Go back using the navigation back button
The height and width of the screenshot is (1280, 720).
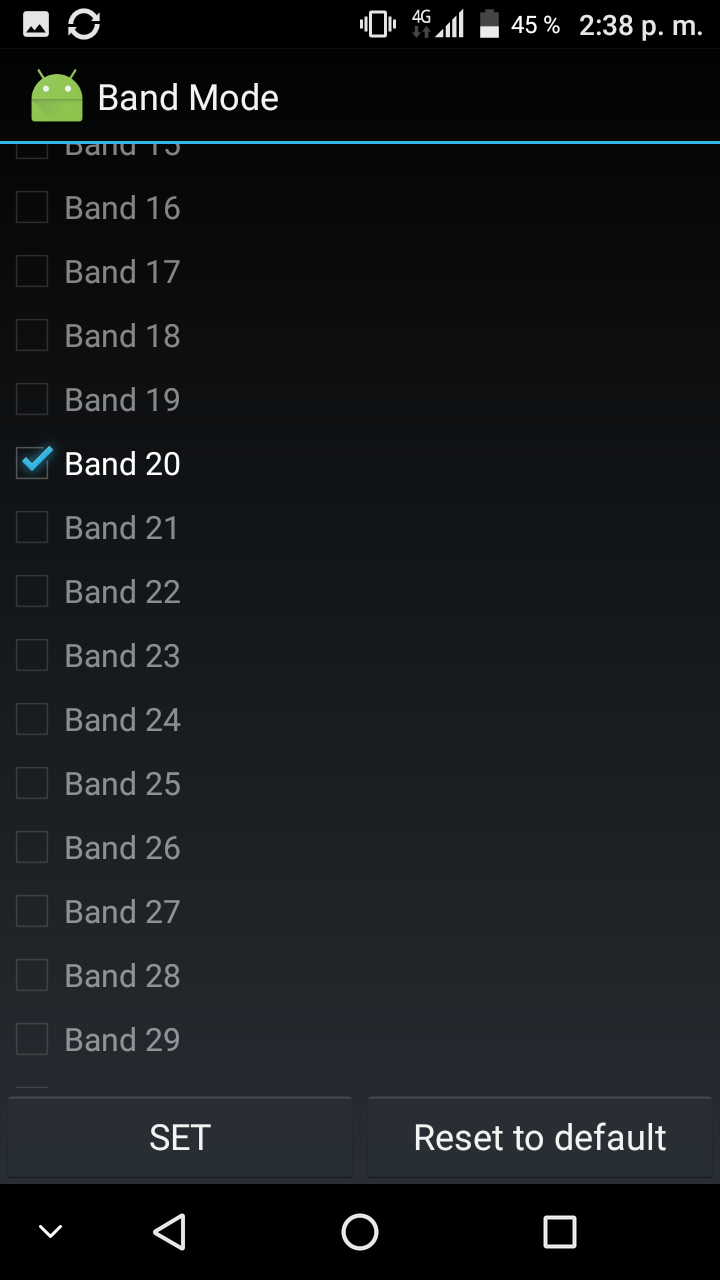(x=170, y=1232)
